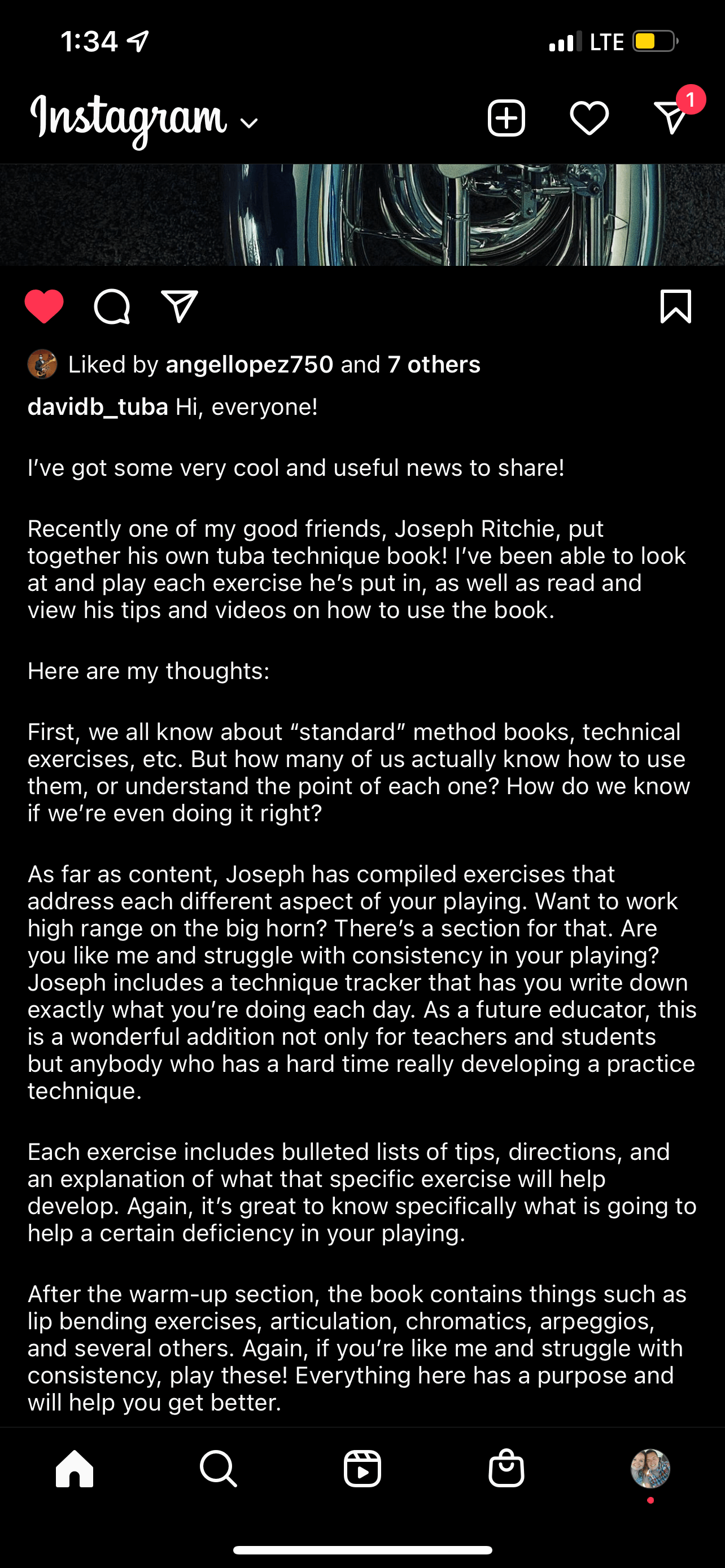Image resolution: width=725 pixels, height=1568 pixels.
Task: Go to the Home tab
Action: click(75, 1469)
